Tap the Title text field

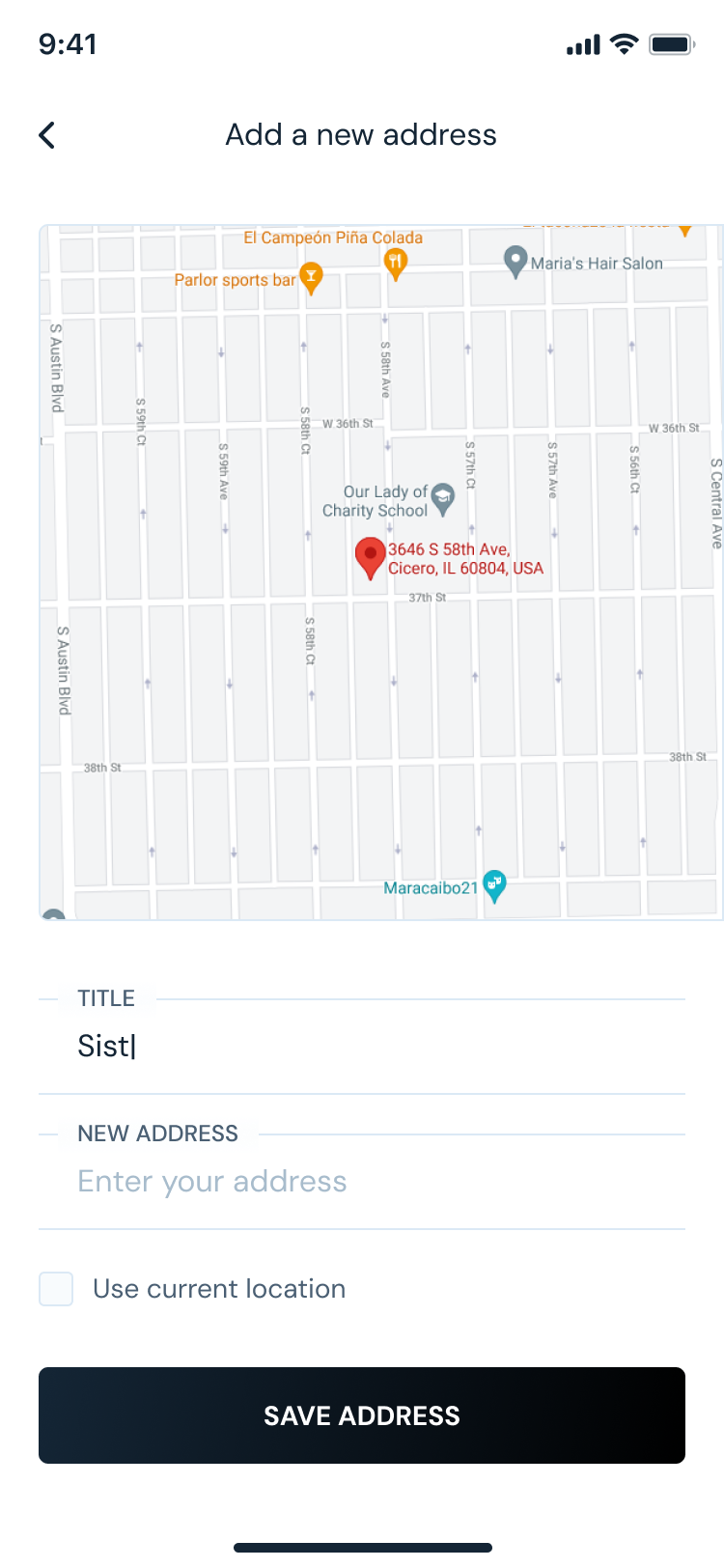click(362, 1047)
